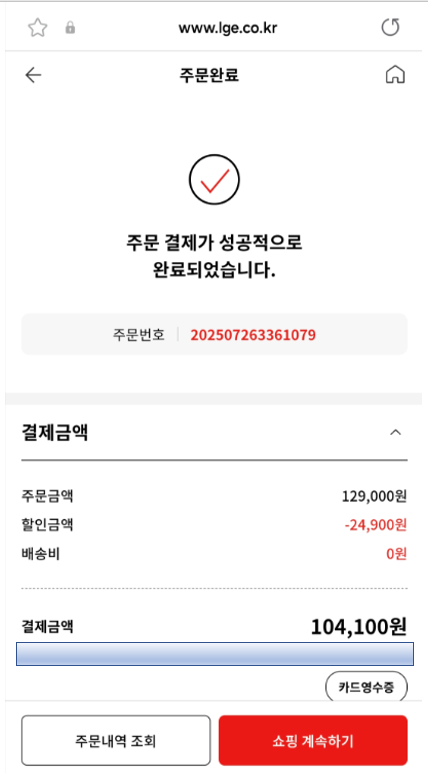The image size is (428, 773).
Task: Open the 카드영수증 receipt
Action: point(366,687)
